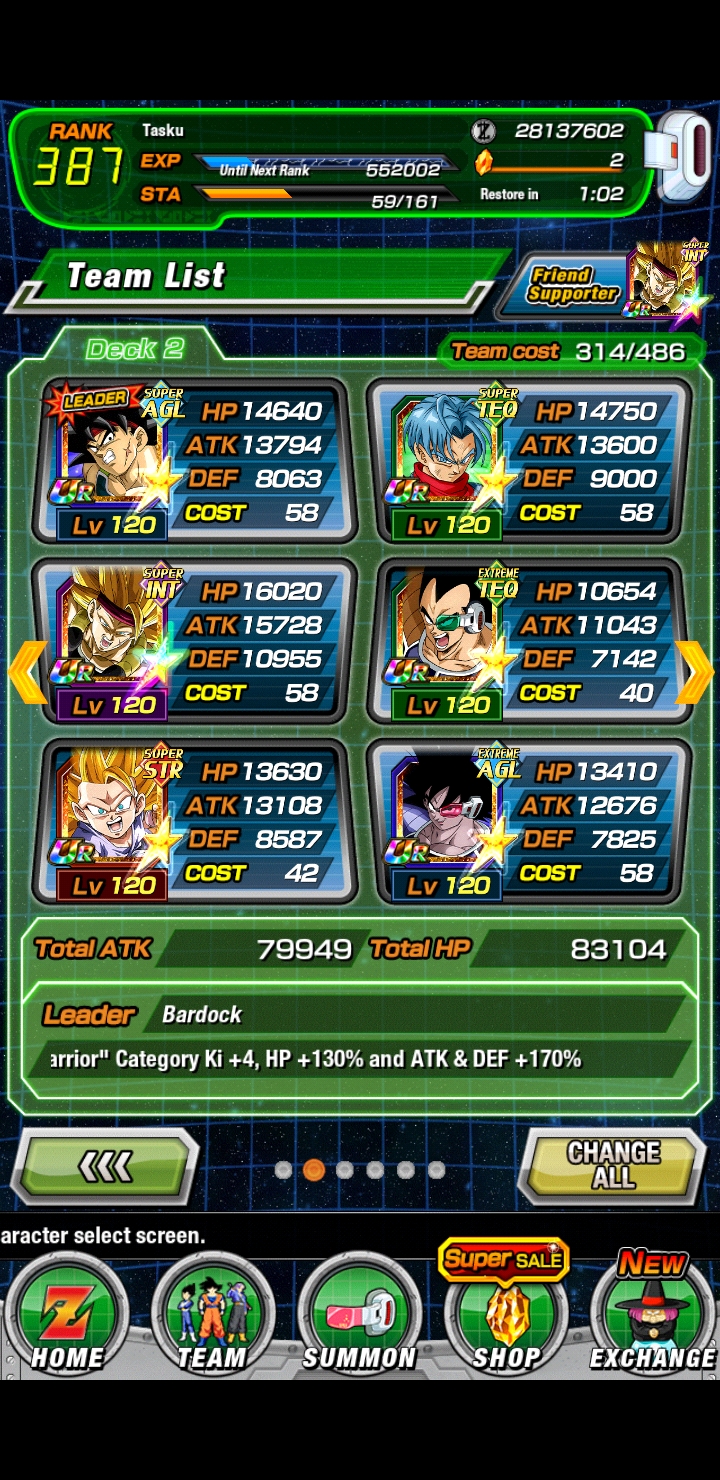This screenshot has width=720, height=1480.
Task: Go to the next deck with right arrow
Action: click(695, 672)
